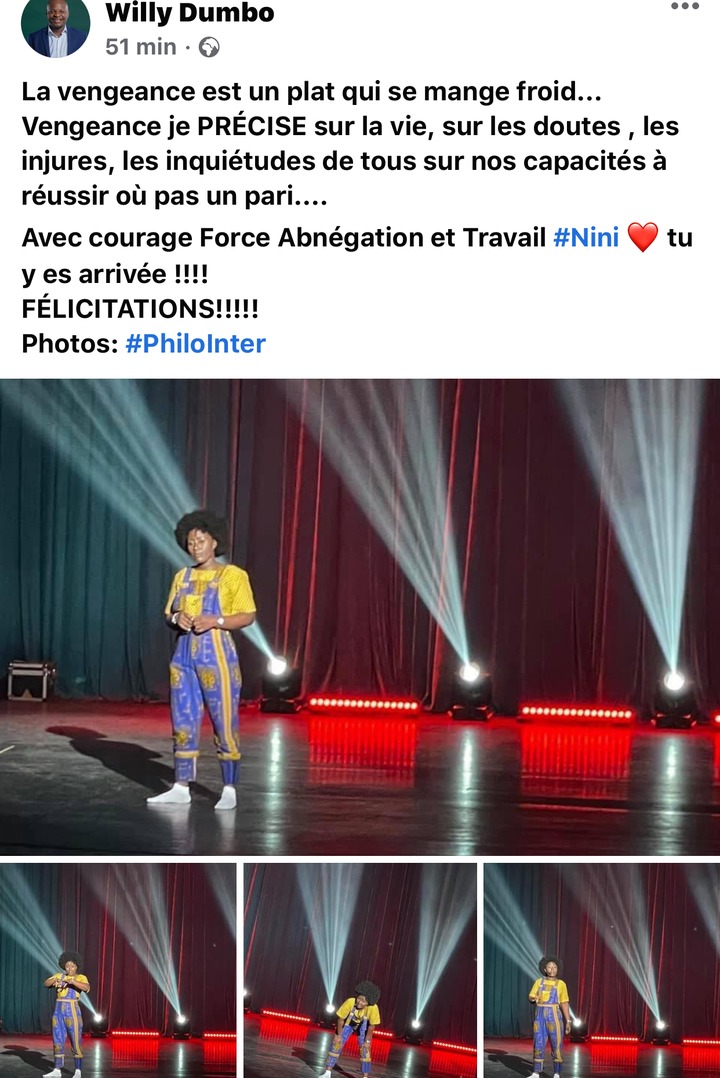Open the #Nini hashtag
The image size is (720, 1078).
[586, 238]
